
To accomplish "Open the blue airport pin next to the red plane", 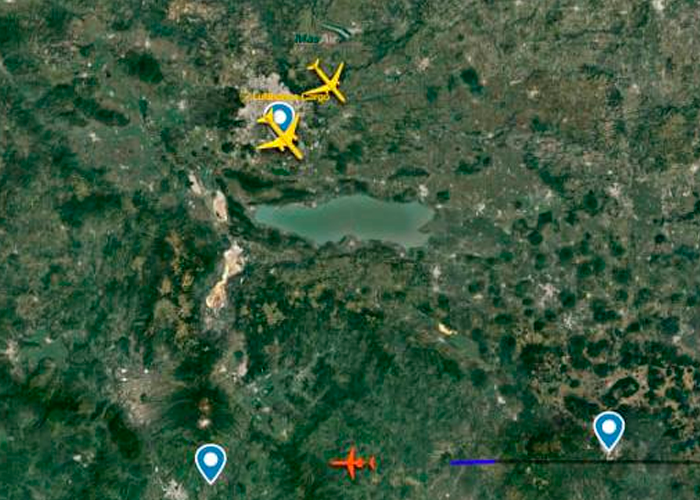I will tap(210, 462).
